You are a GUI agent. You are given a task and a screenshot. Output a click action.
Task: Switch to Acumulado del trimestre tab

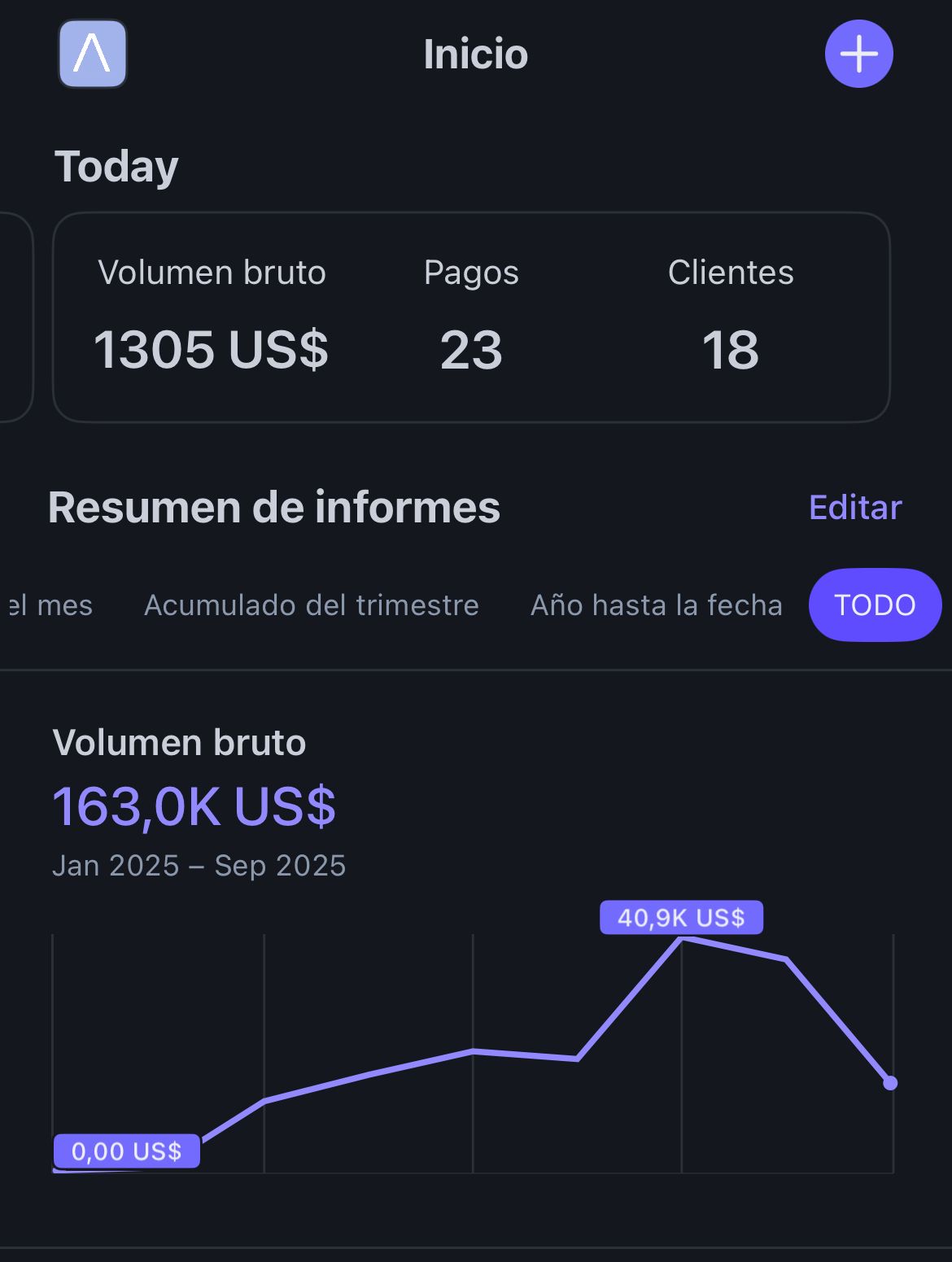[x=311, y=605]
